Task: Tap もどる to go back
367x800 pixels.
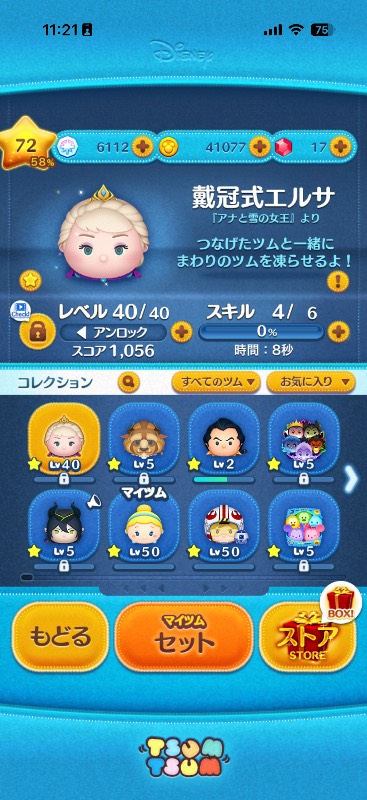Action: 60,636
